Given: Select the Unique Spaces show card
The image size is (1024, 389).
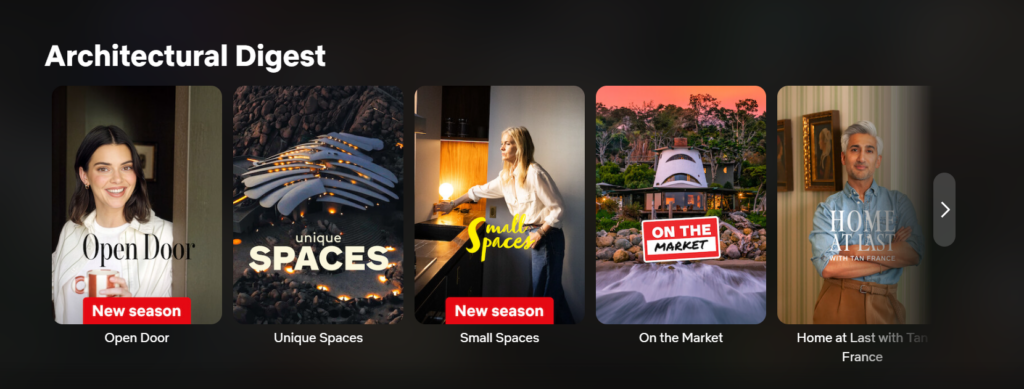Looking at the screenshot, I should (x=318, y=205).
